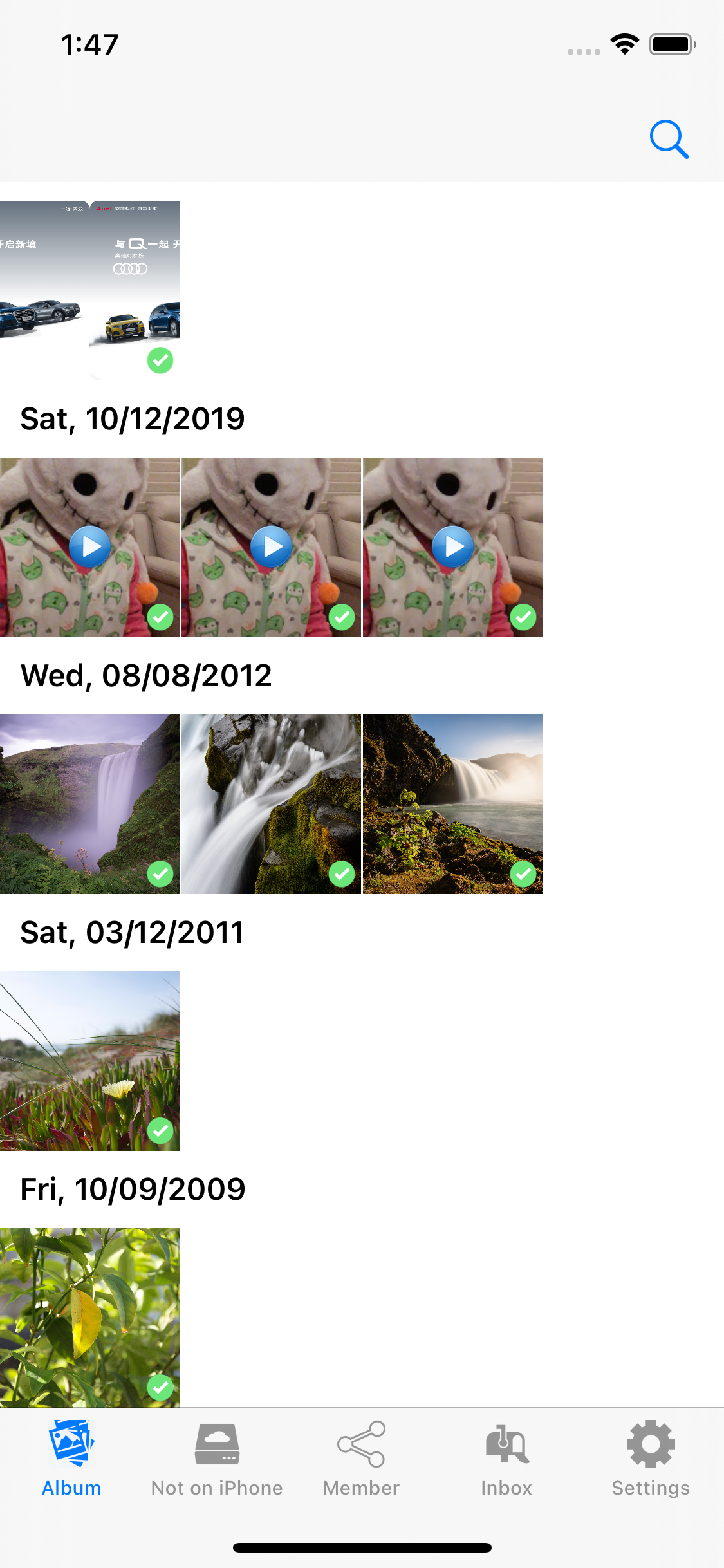Viewport: 724px width, 1568px height.
Task: Open the Audi cars advertisement photo
Action: click(x=89, y=290)
